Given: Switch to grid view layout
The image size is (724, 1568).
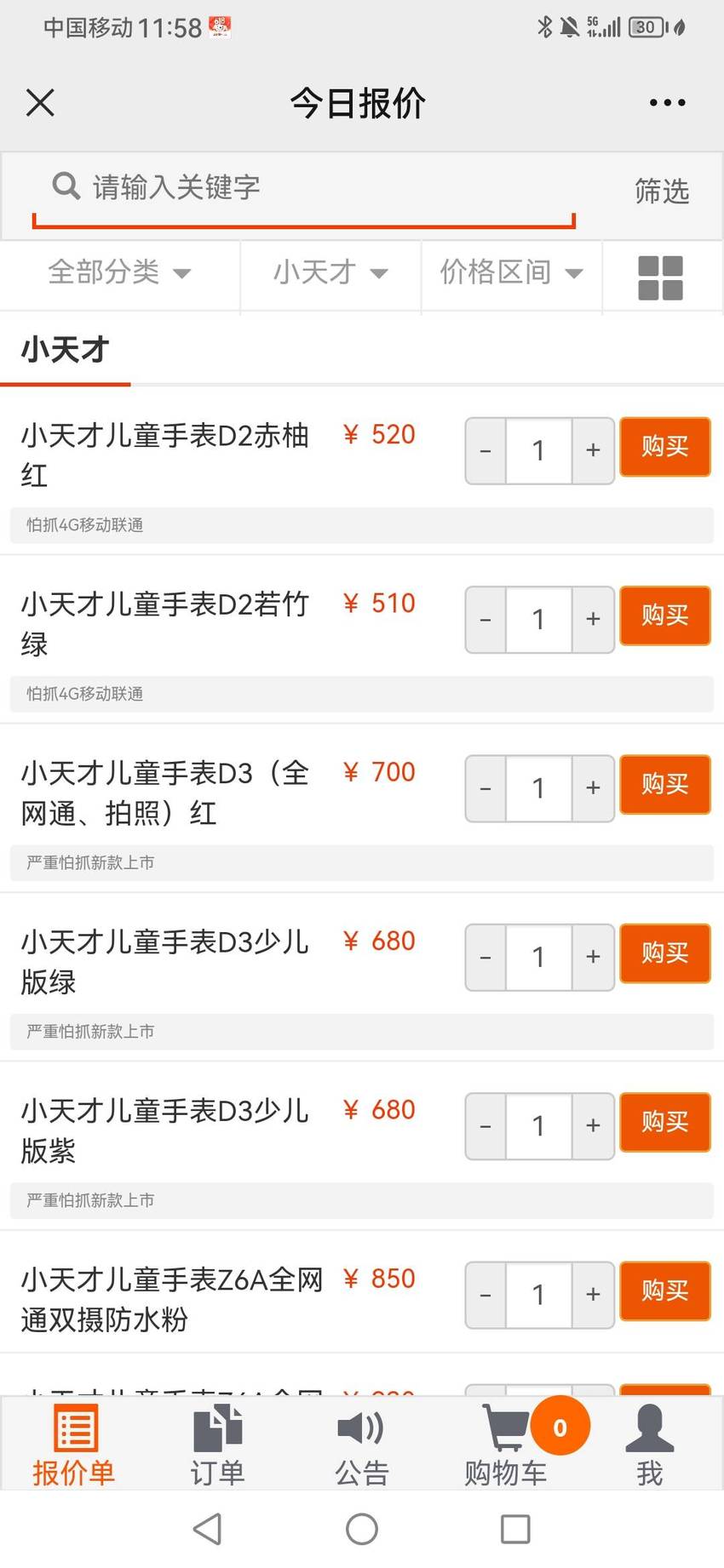Looking at the screenshot, I should pyautogui.click(x=661, y=278).
